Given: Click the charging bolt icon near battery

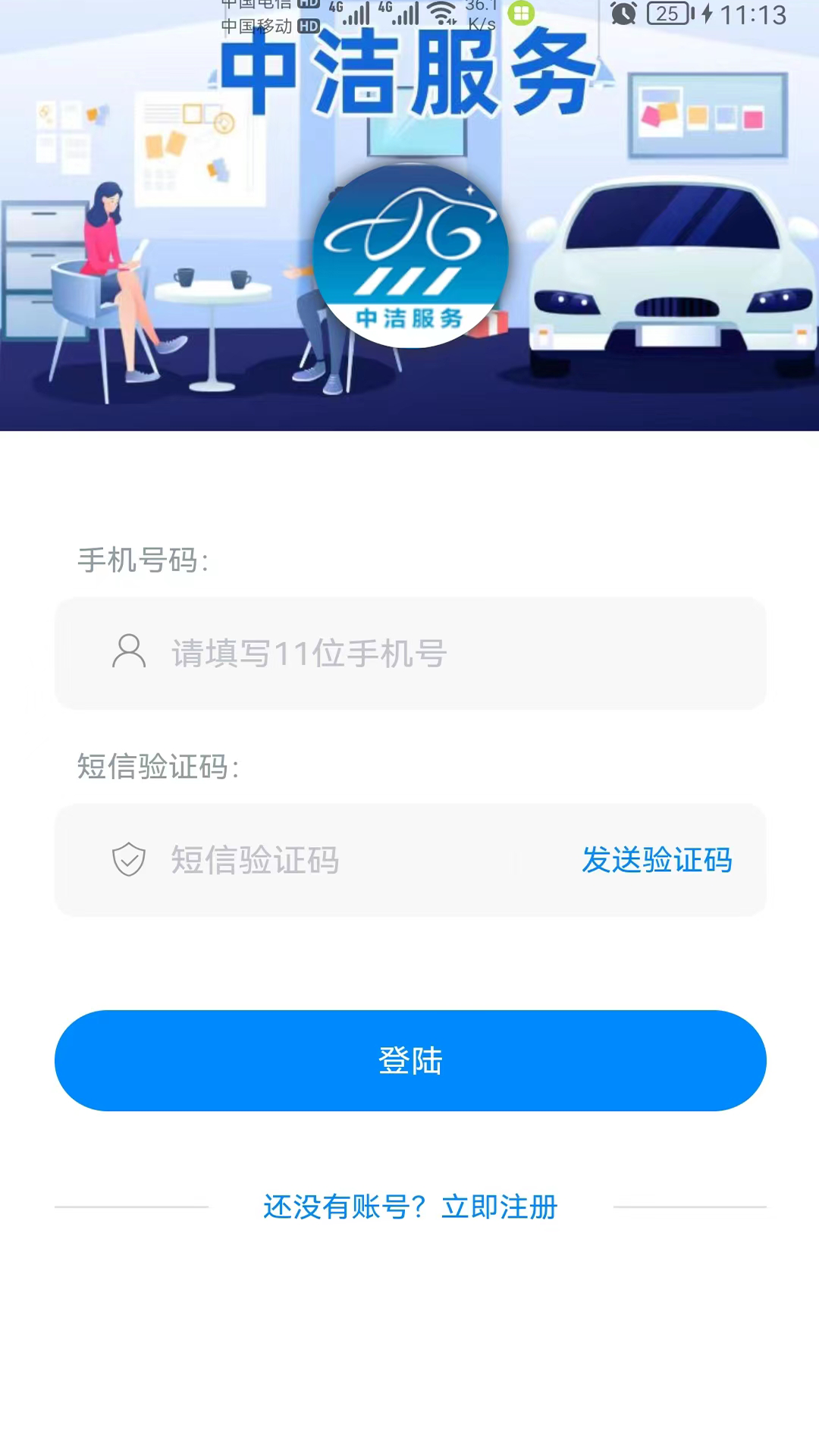Looking at the screenshot, I should [x=707, y=13].
